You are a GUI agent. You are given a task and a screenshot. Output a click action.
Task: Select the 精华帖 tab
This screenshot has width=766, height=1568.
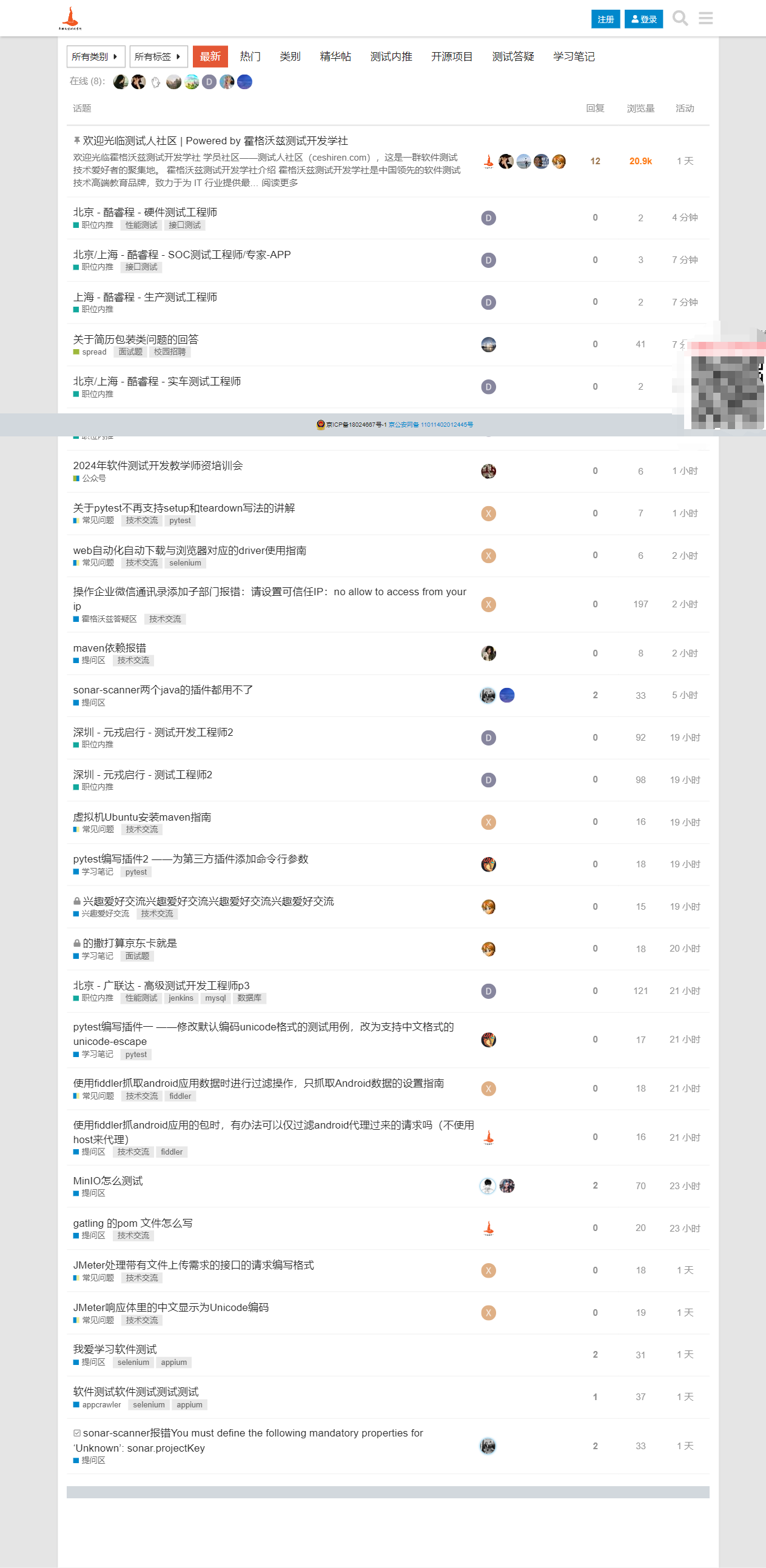click(335, 56)
